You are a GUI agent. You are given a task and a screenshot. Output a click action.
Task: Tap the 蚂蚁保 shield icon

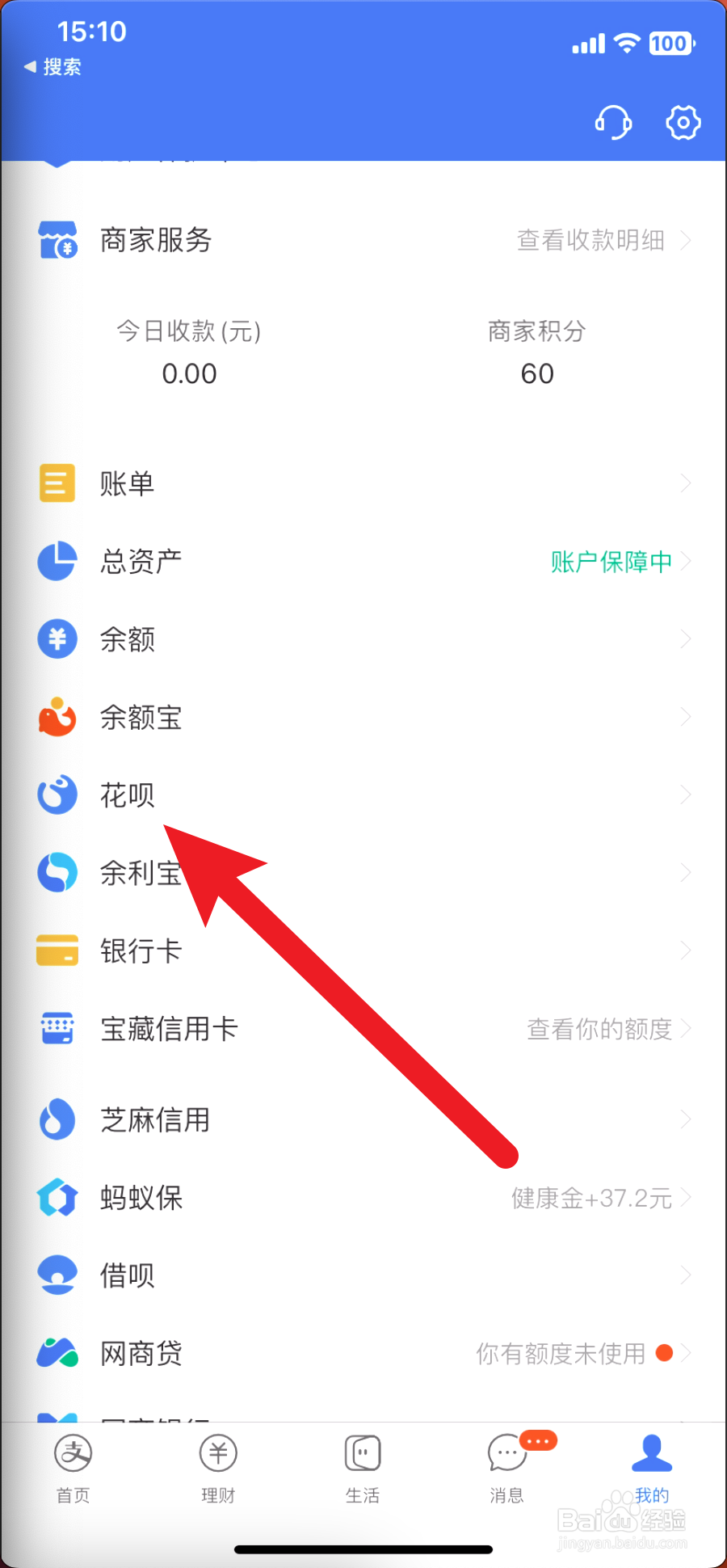pyautogui.click(x=57, y=1199)
